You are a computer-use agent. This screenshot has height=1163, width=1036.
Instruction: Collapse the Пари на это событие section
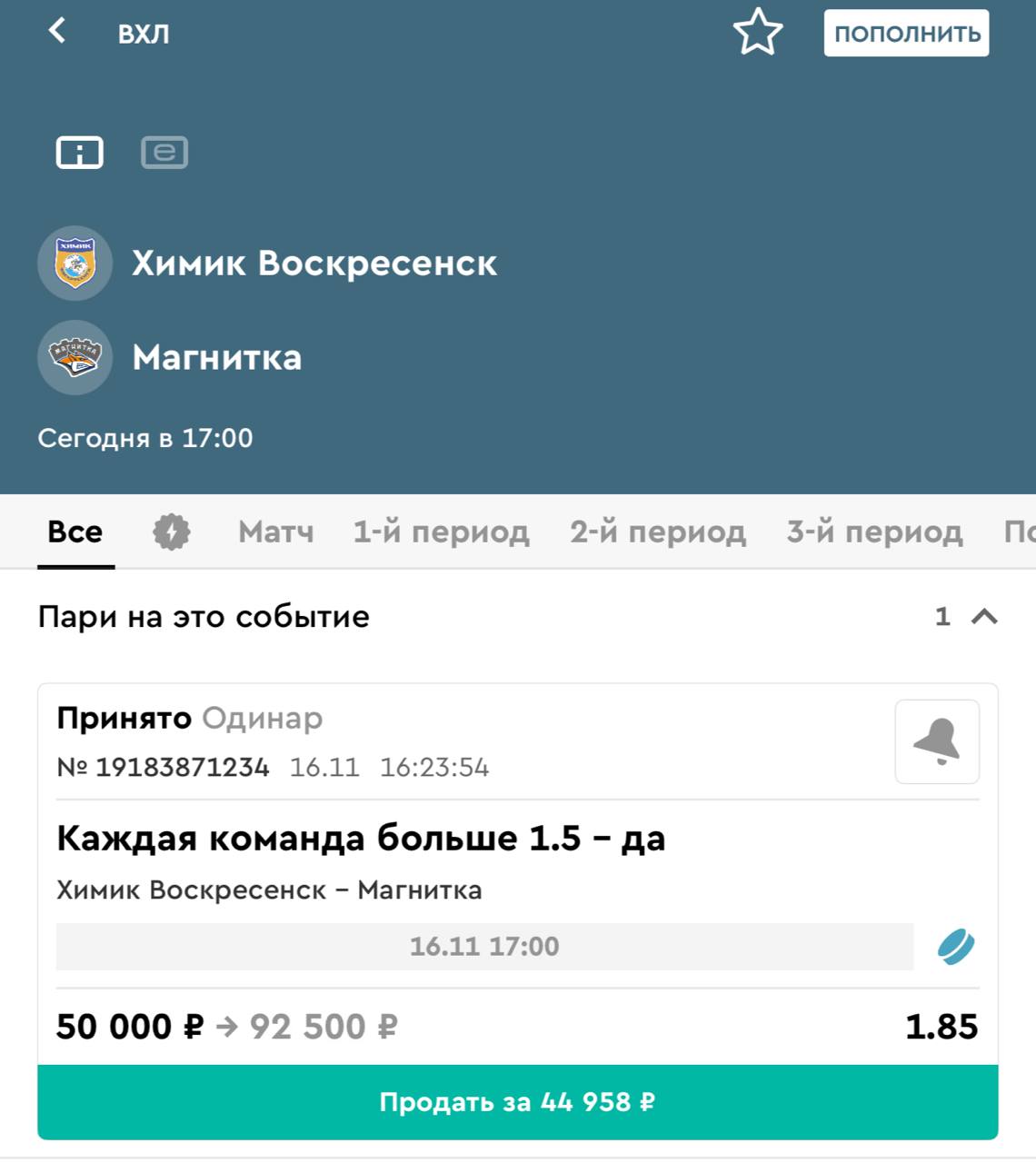pos(985,617)
